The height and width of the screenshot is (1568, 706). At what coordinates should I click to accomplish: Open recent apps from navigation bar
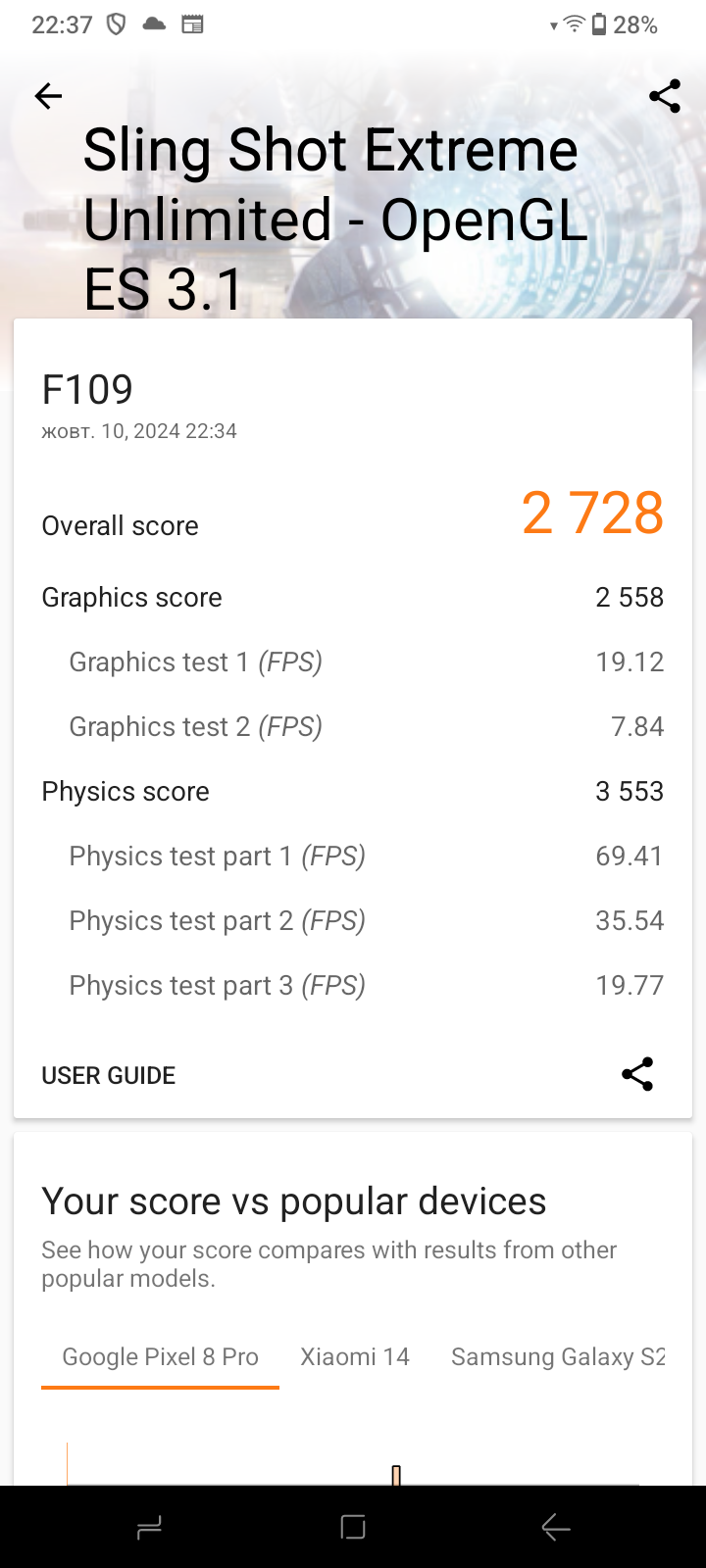click(x=149, y=1527)
